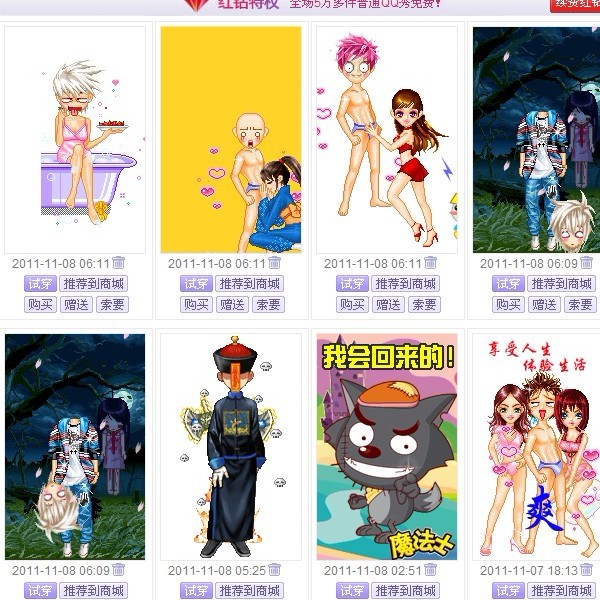
Task: Tap 试穿 under the Qing-dynasty zombie outfit
Action: click(196, 591)
